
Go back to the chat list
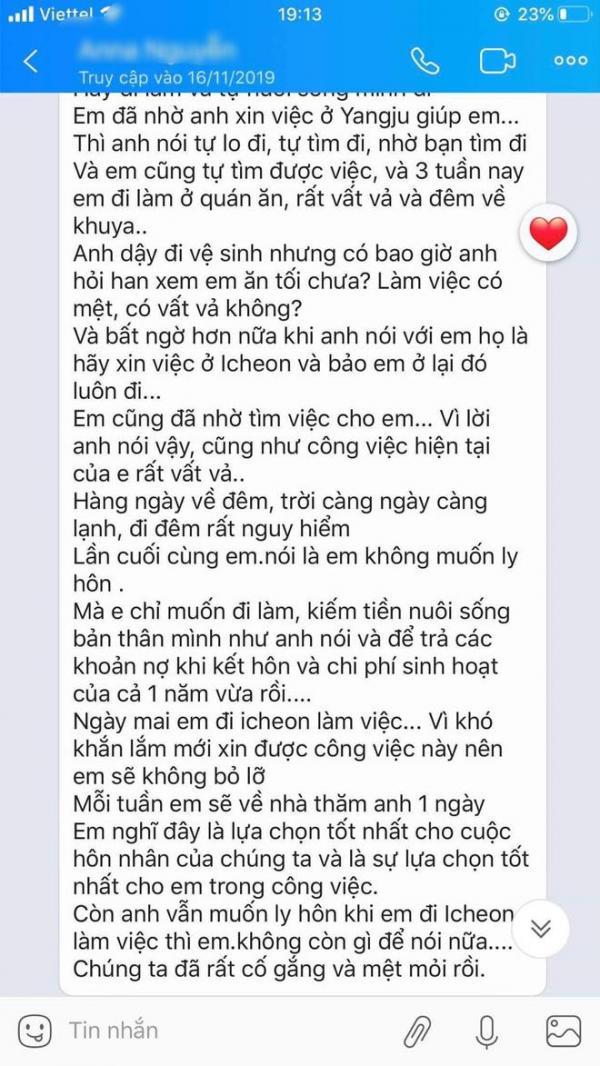pyautogui.click(x=31, y=61)
